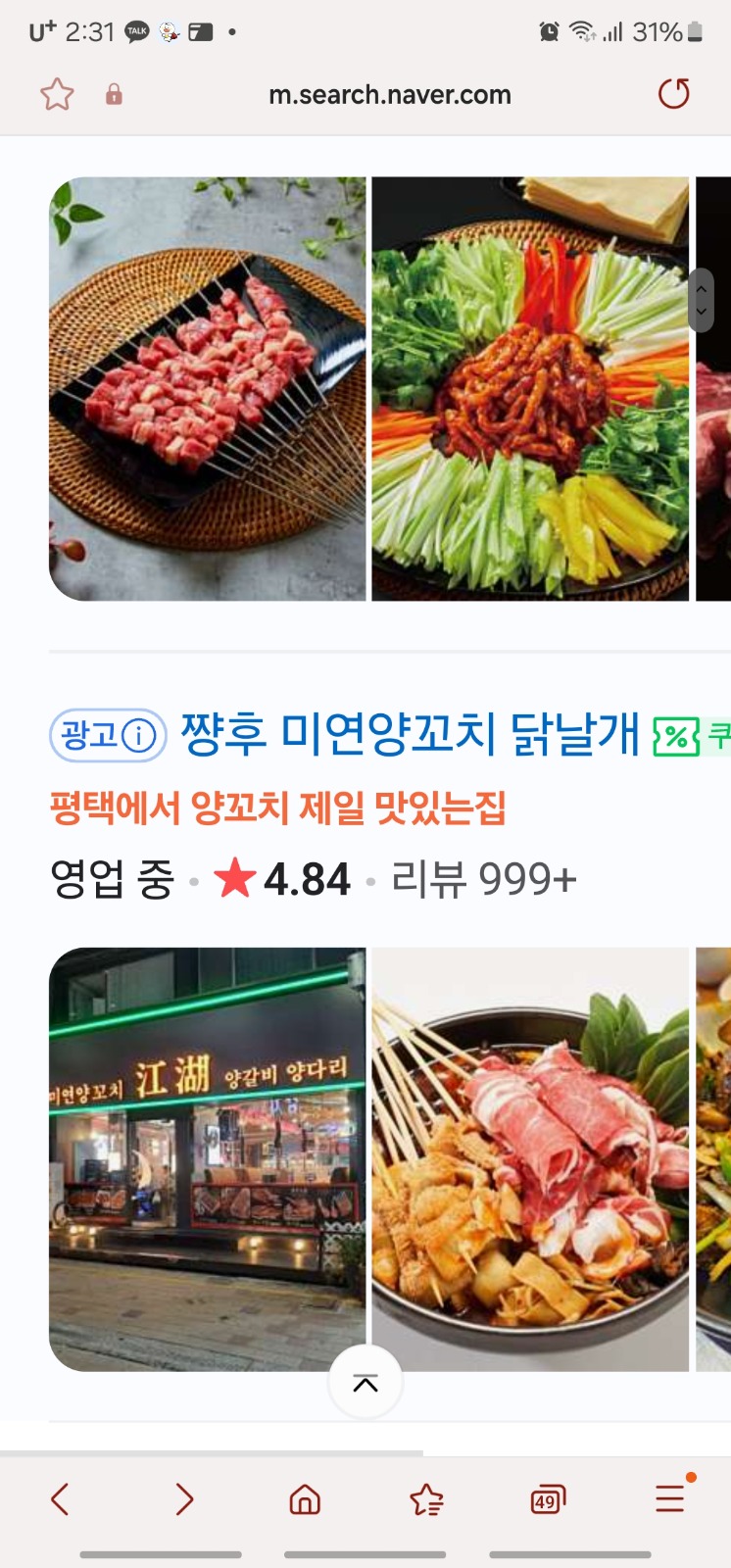The height and width of the screenshot is (1568, 731).
Task: Open the bookmarks list
Action: click(426, 1499)
